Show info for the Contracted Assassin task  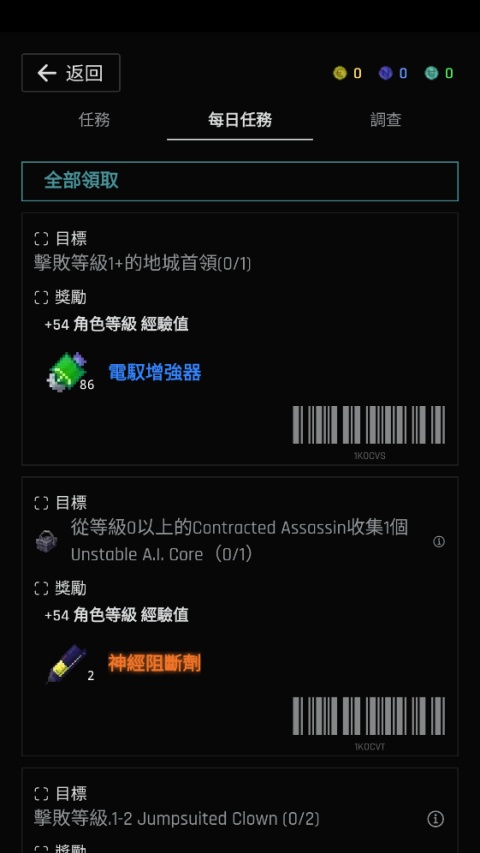(x=439, y=541)
